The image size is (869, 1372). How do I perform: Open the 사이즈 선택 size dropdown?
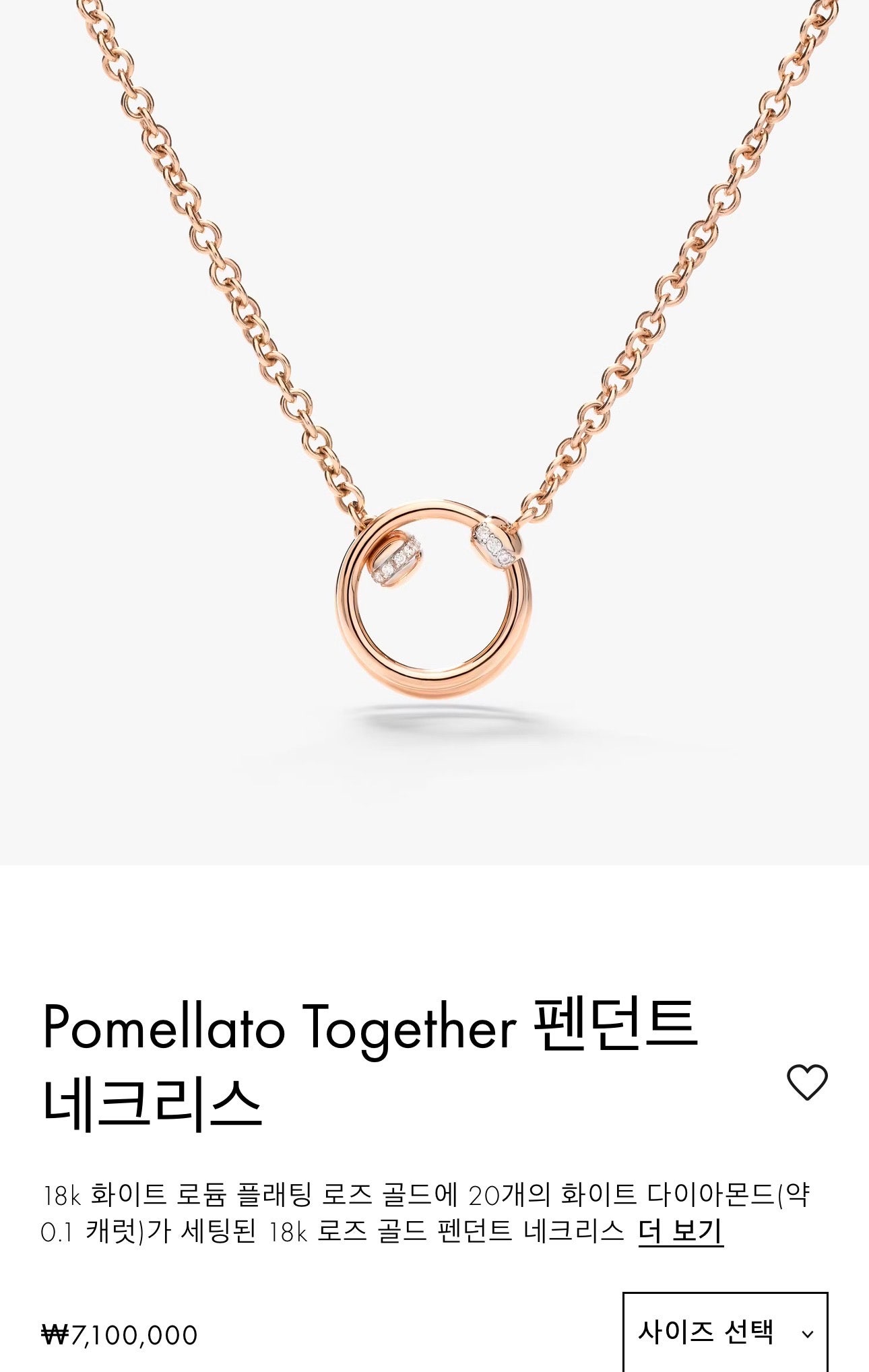pos(725,1332)
